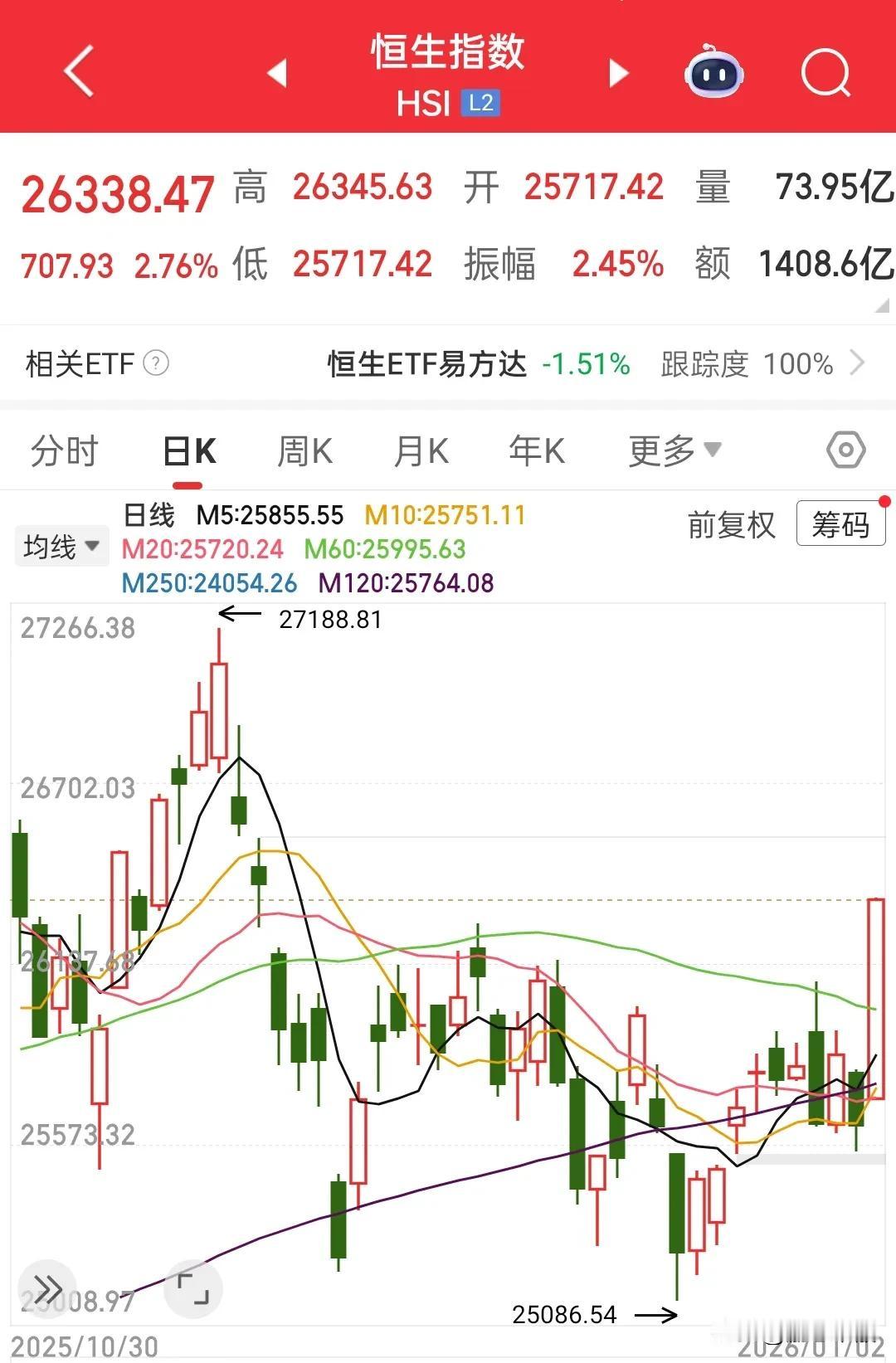Open the 更多 chart period dropdown
Viewport: 896px width, 1363px height.
[674, 449]
